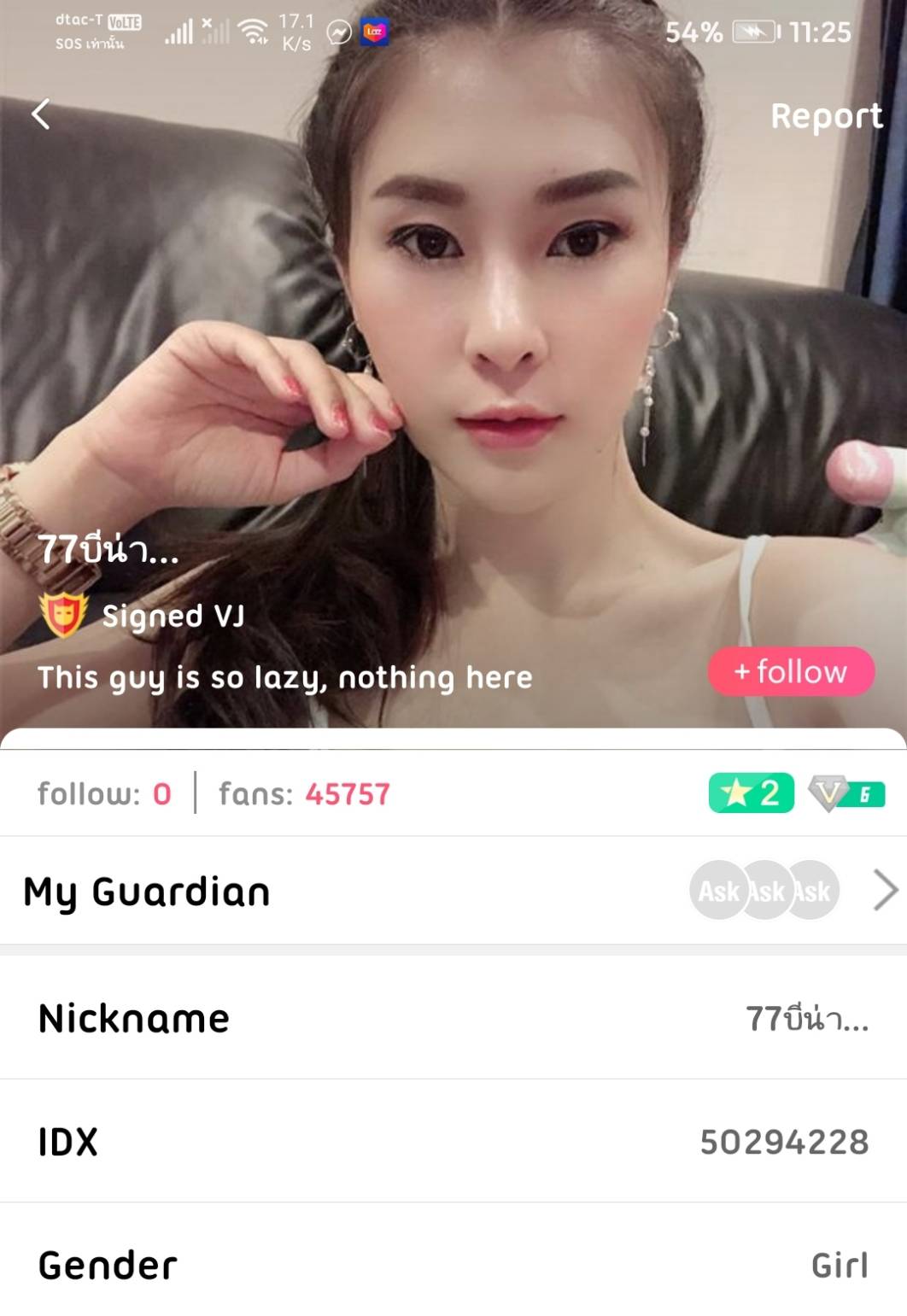Image resolution: width=907 pixels, height=1316 pixels.
Task: View the fans count
Action: (304, 794)
